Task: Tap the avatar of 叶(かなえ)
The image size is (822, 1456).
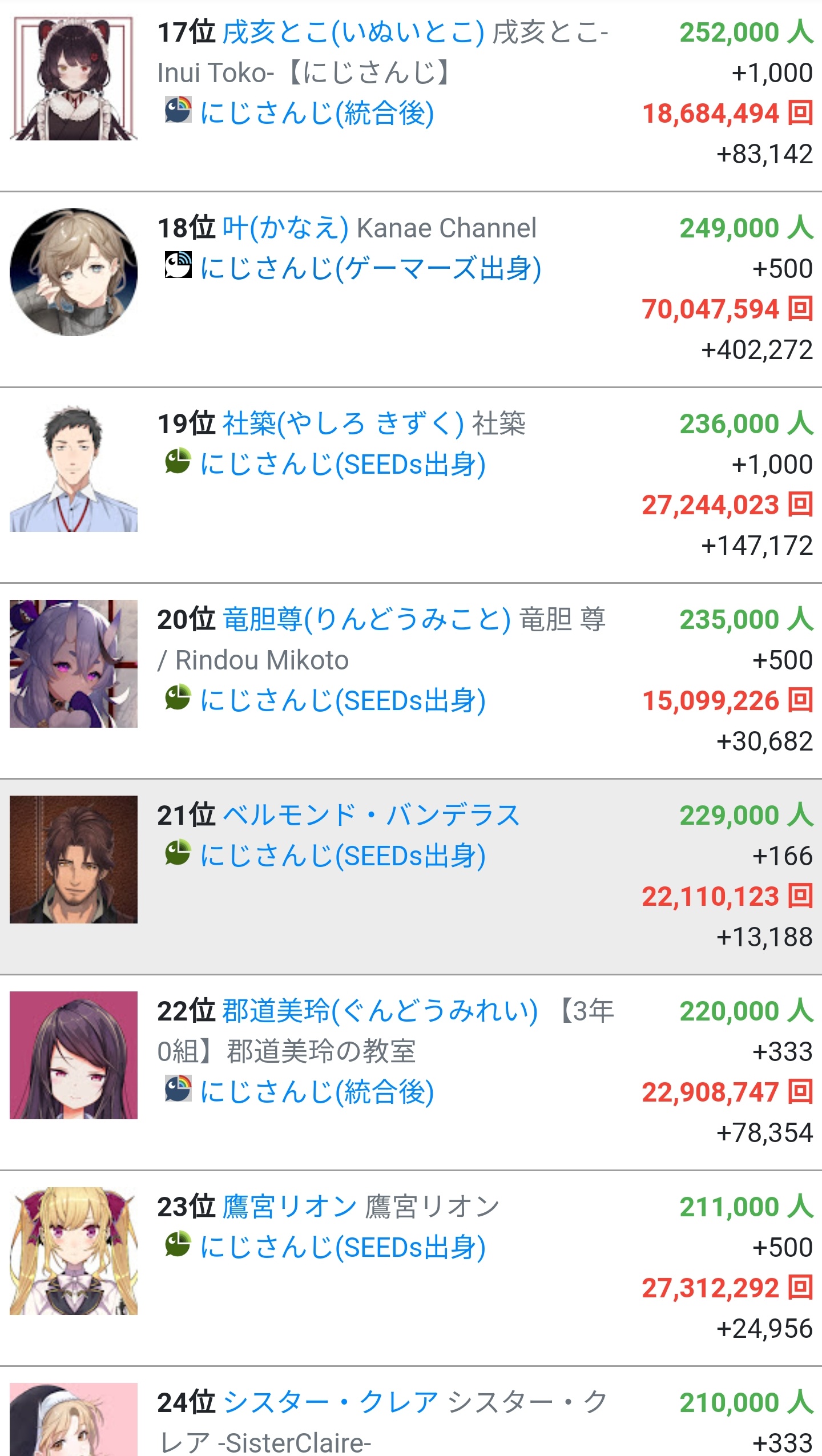Action: click(x=74, y=272)
